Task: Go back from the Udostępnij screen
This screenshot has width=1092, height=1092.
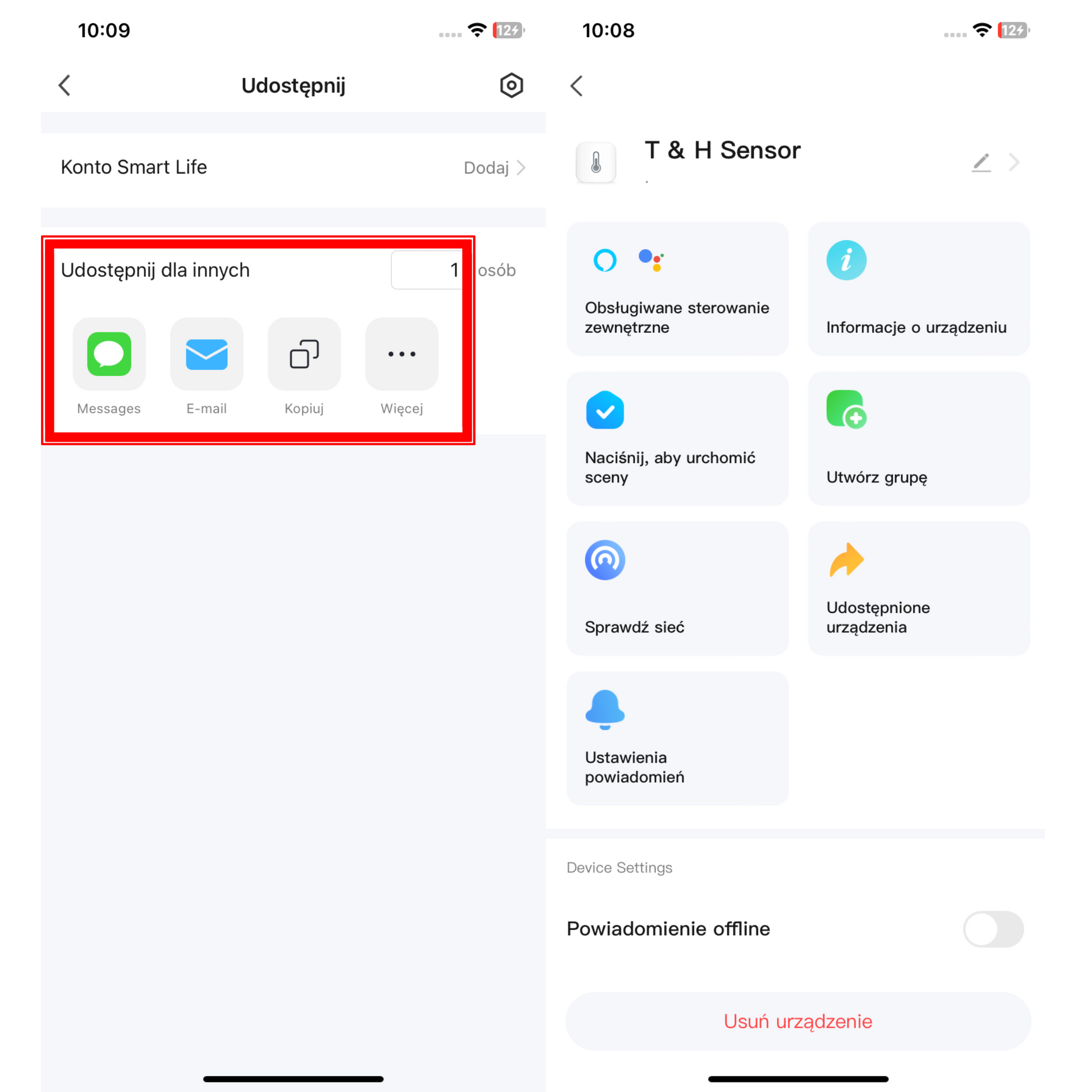Action: point(65,85)
